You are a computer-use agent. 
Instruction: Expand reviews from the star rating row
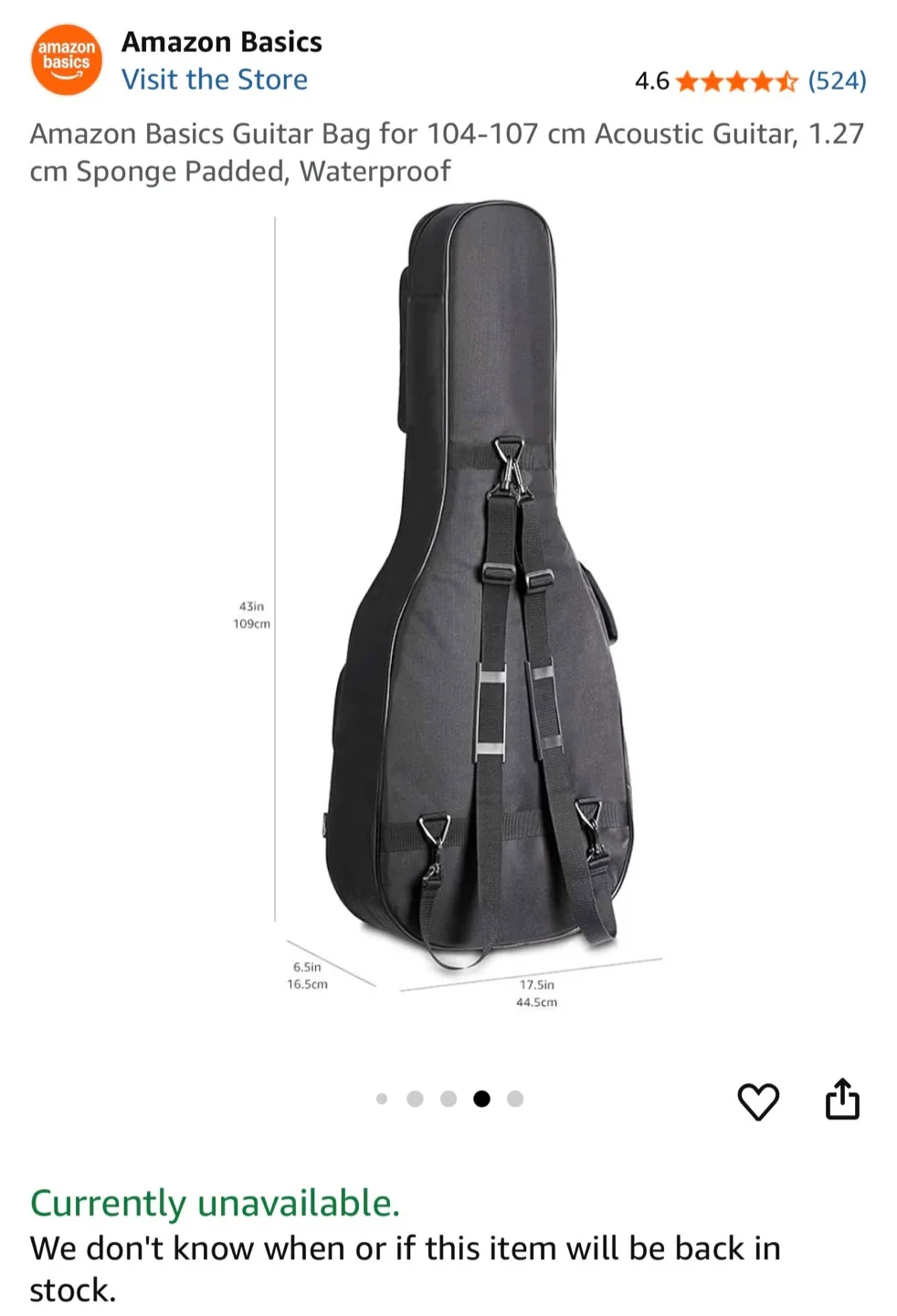[x=735, y=81]
